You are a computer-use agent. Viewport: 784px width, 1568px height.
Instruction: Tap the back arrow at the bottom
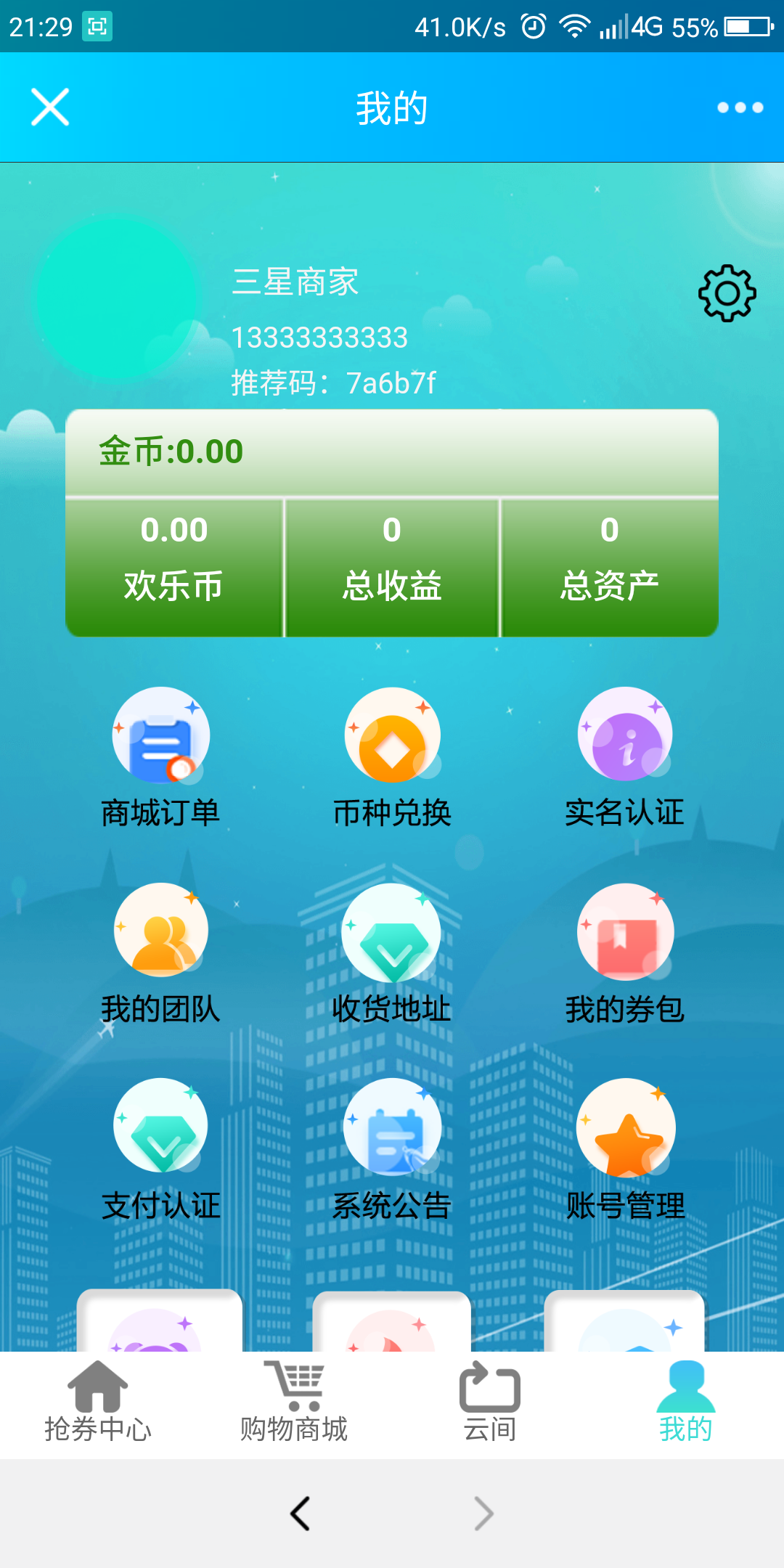pos(301,1514)
